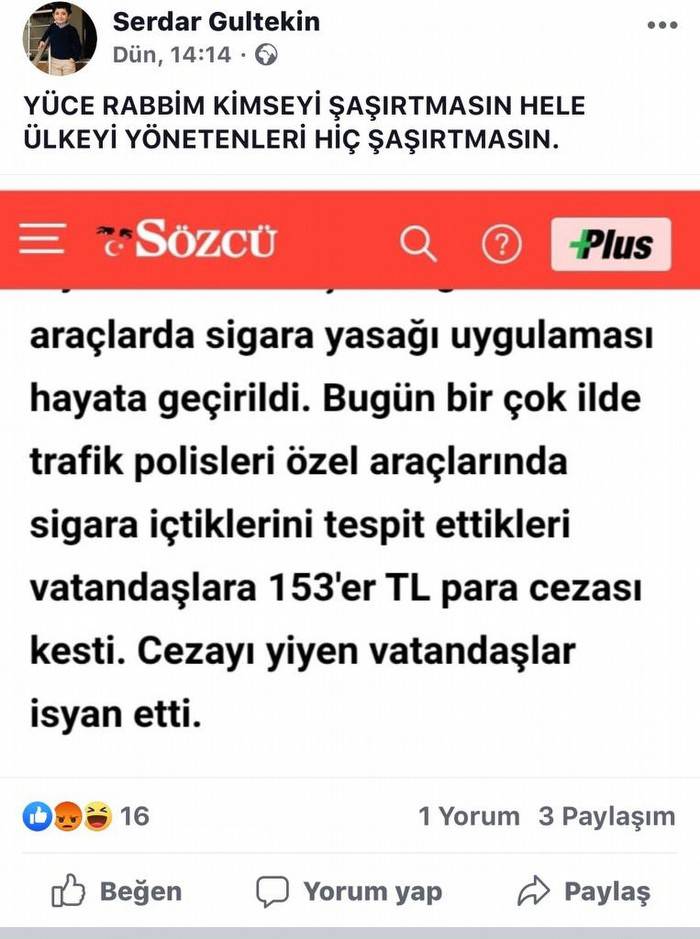Open the Serdar Gultekin profile name link
Screen dimensions: 700x939
tap(216, 22)
